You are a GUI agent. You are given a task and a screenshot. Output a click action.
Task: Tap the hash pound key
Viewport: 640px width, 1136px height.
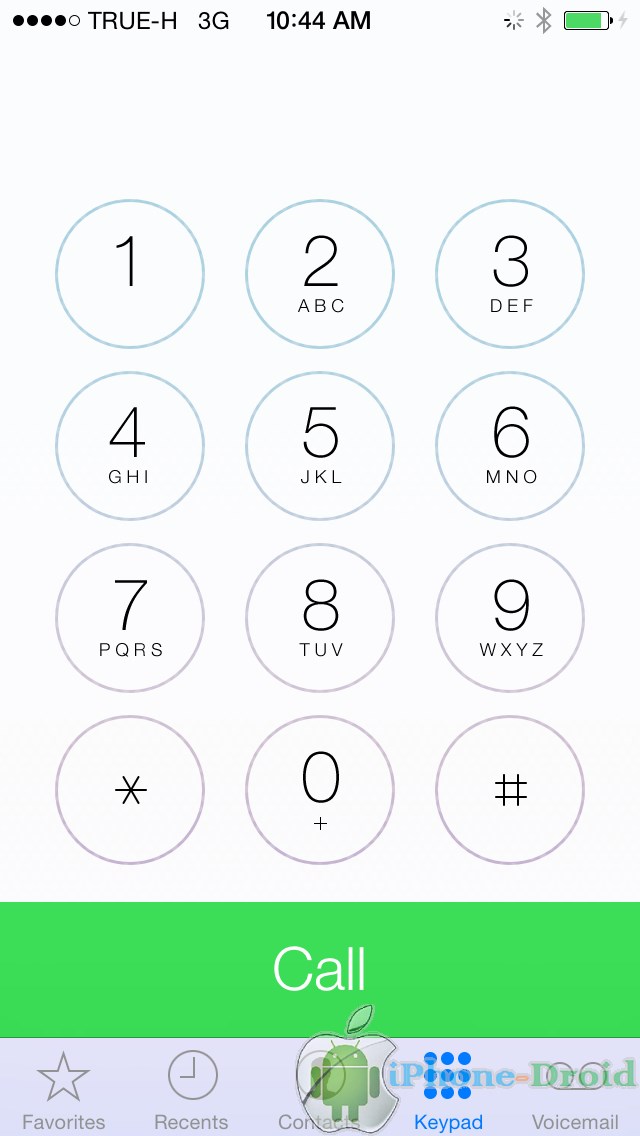[510, 790]
